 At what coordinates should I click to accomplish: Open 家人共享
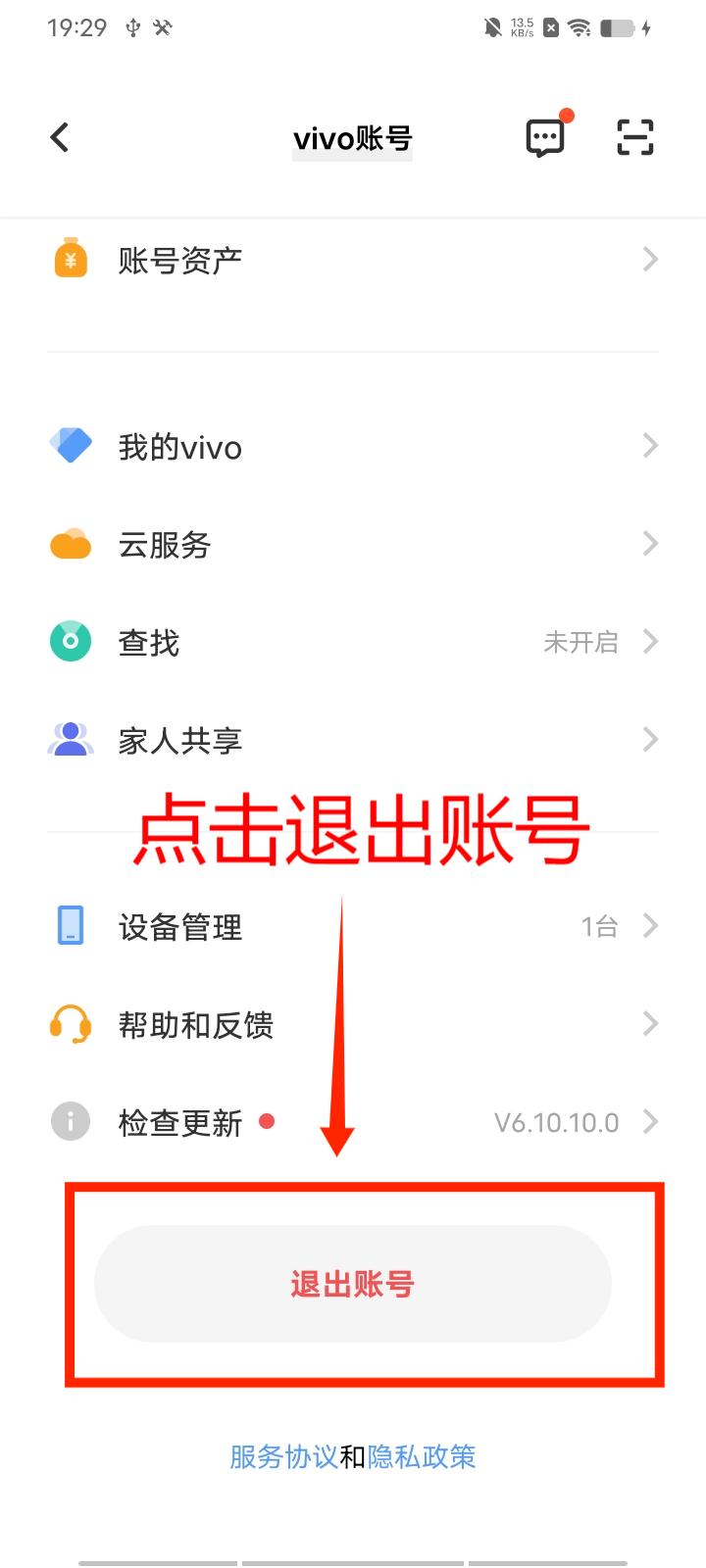coord(353,741)
